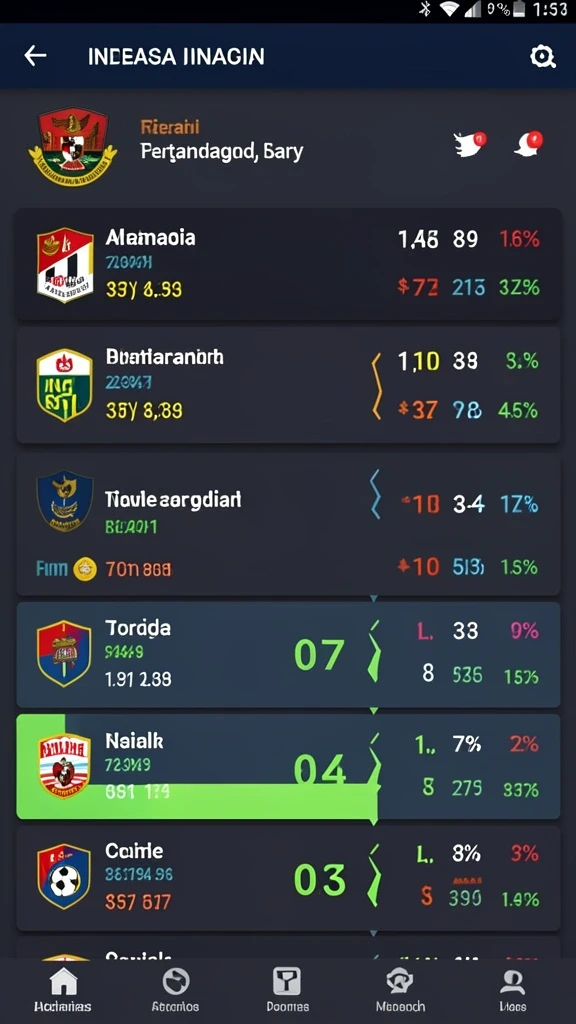Switch to the Maoooch bottom tab

400,990
